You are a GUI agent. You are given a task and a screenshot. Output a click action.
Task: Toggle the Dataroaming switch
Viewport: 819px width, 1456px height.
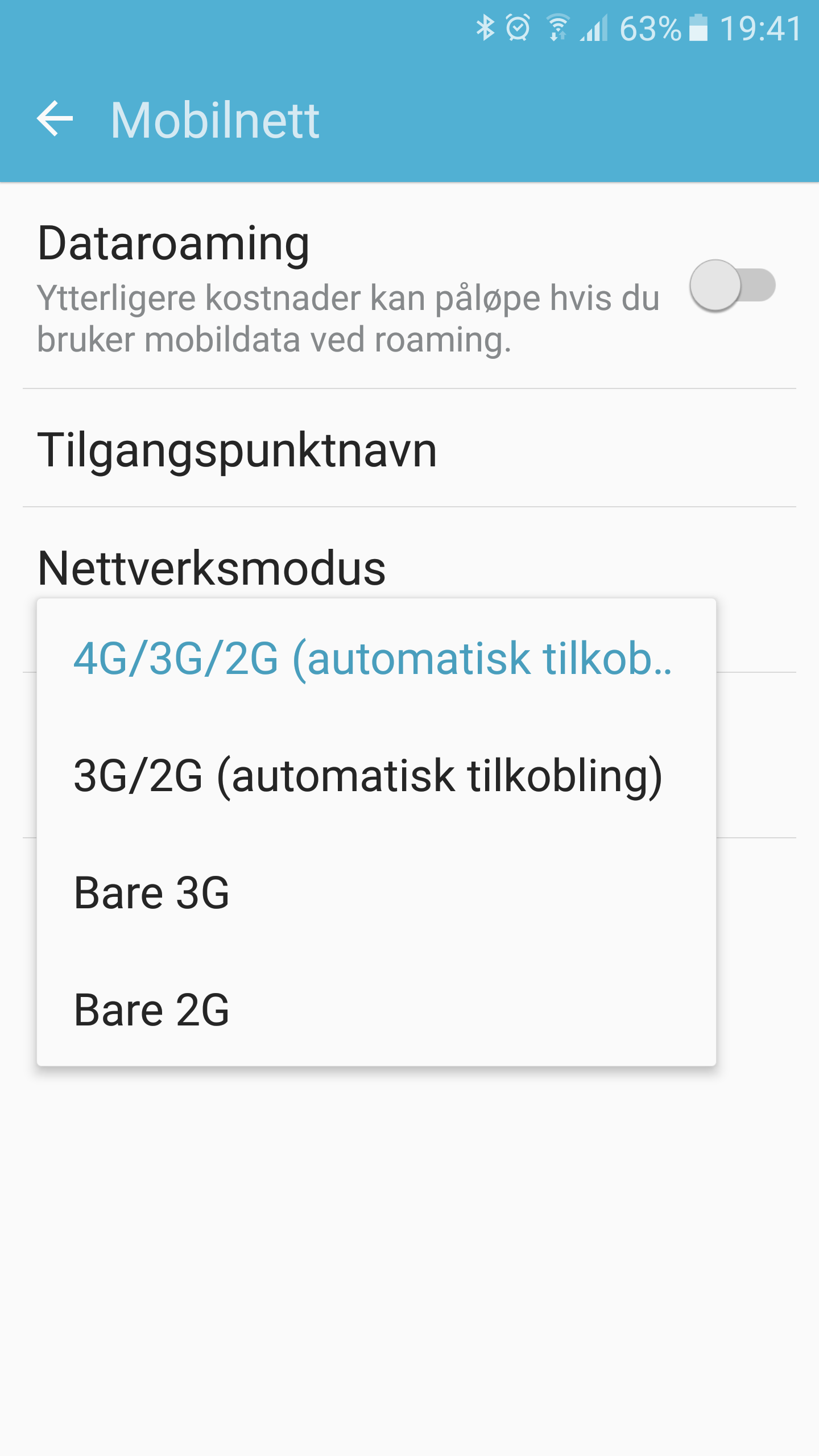[x=733, y=286]
